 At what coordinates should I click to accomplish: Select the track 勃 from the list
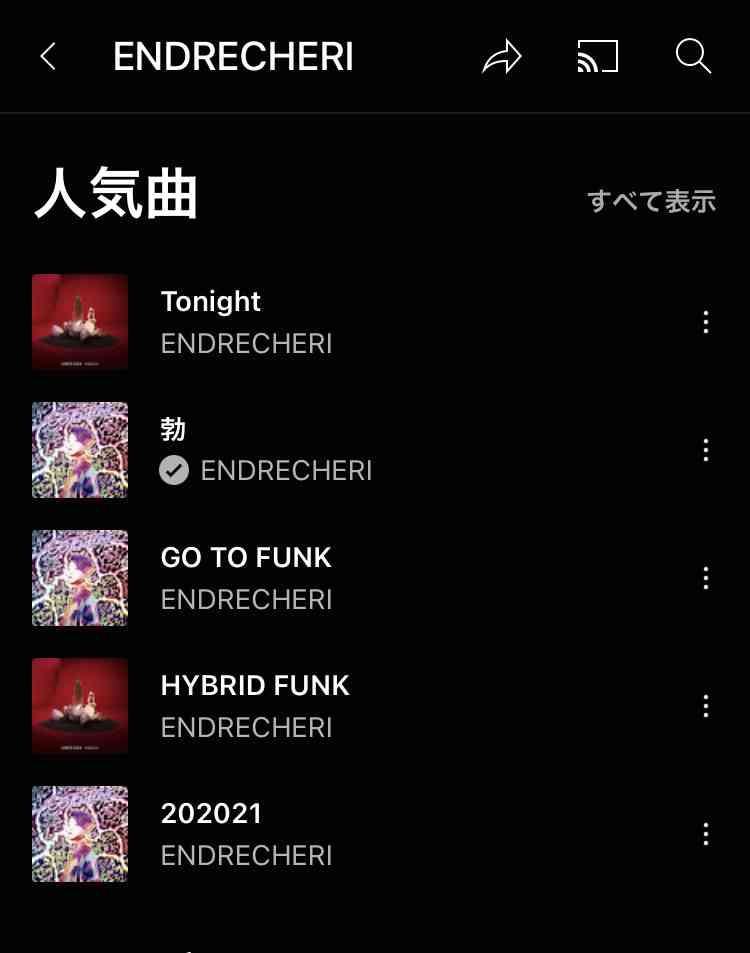171,430
